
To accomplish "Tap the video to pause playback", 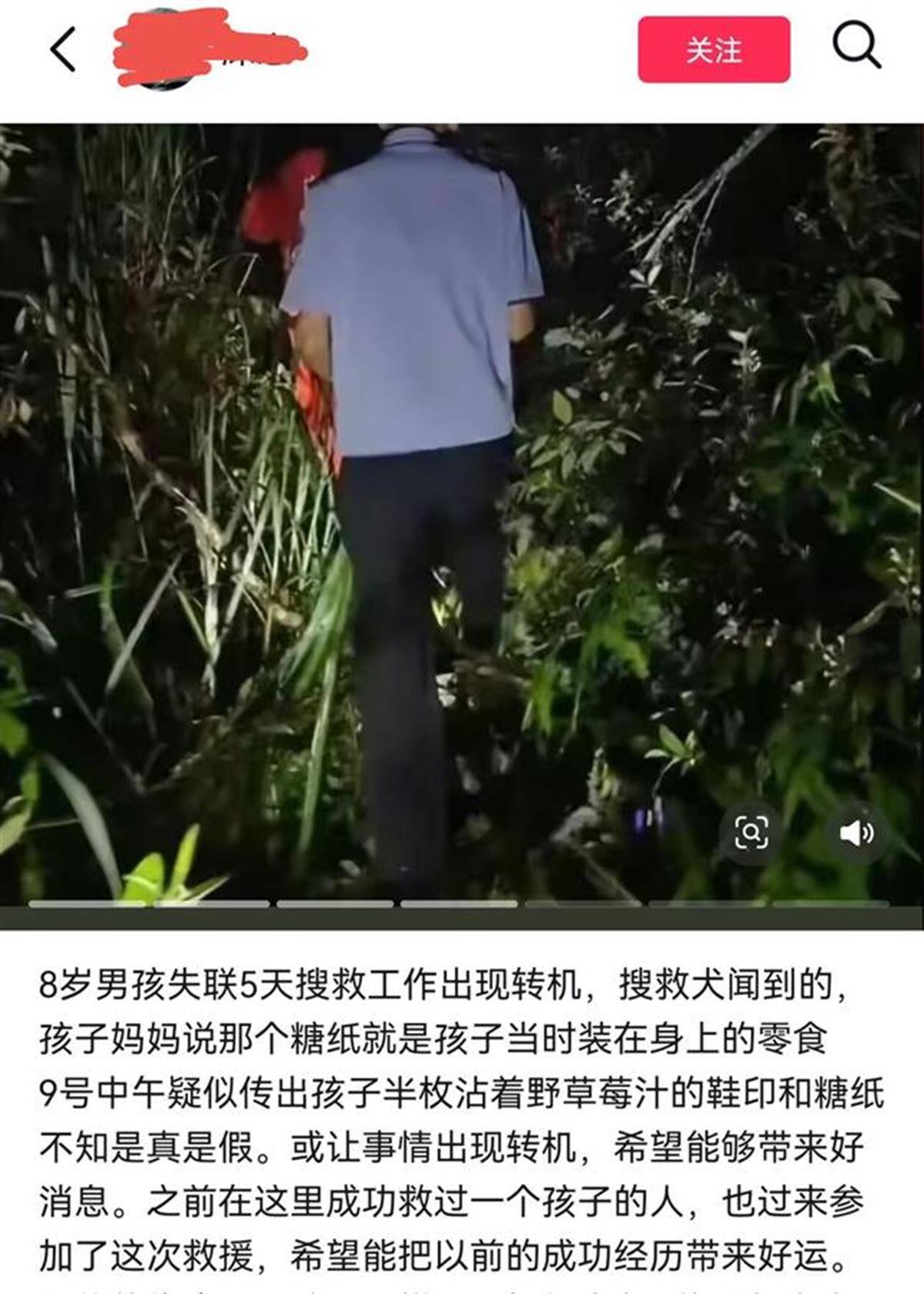I will pos(462,501).
